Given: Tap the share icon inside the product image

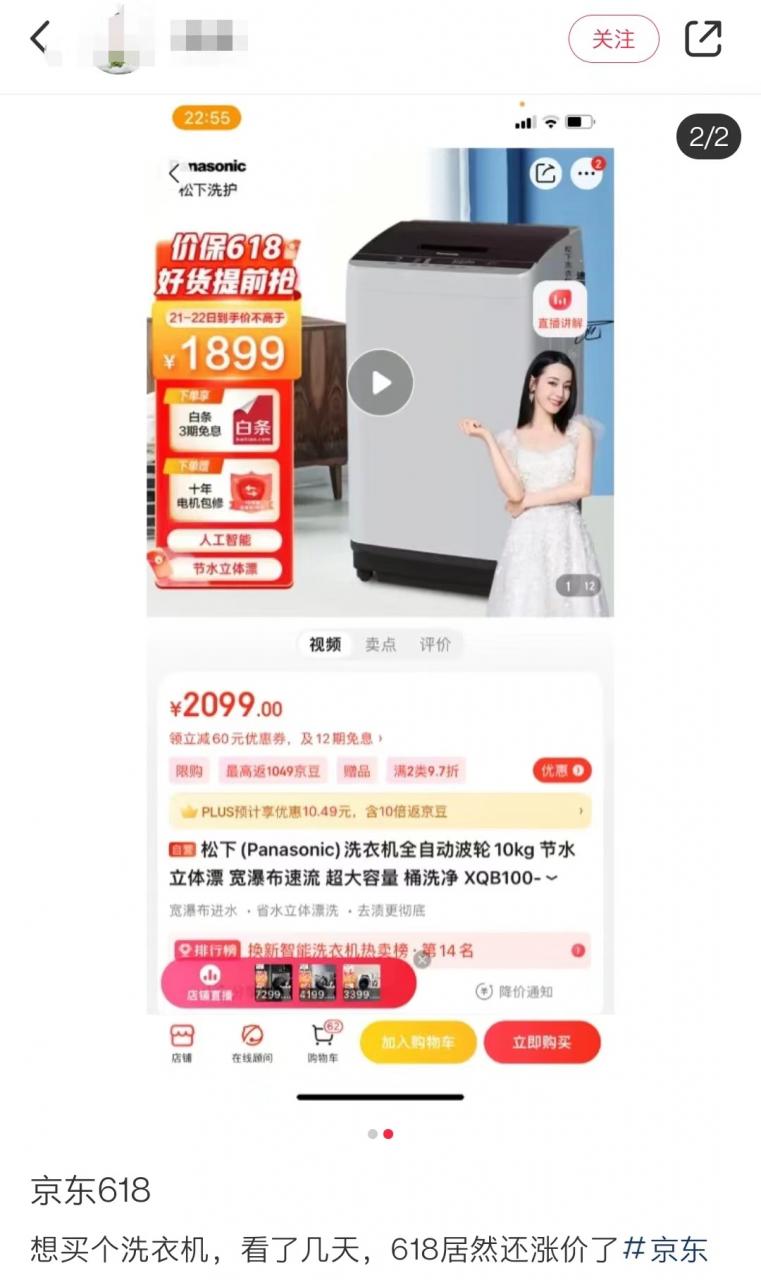Looking at the screenshot, I should coord(544,173).
